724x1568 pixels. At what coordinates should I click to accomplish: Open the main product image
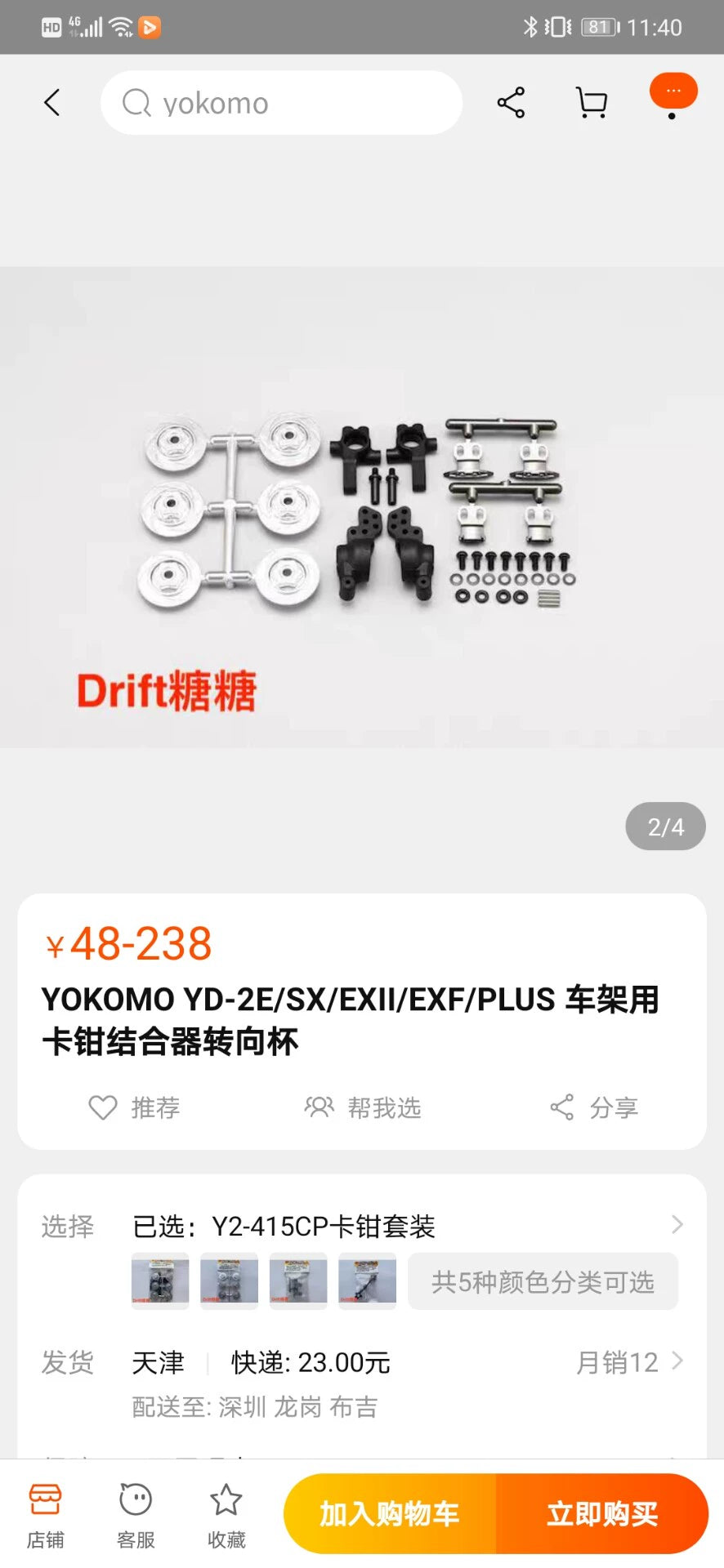[362, 506]
